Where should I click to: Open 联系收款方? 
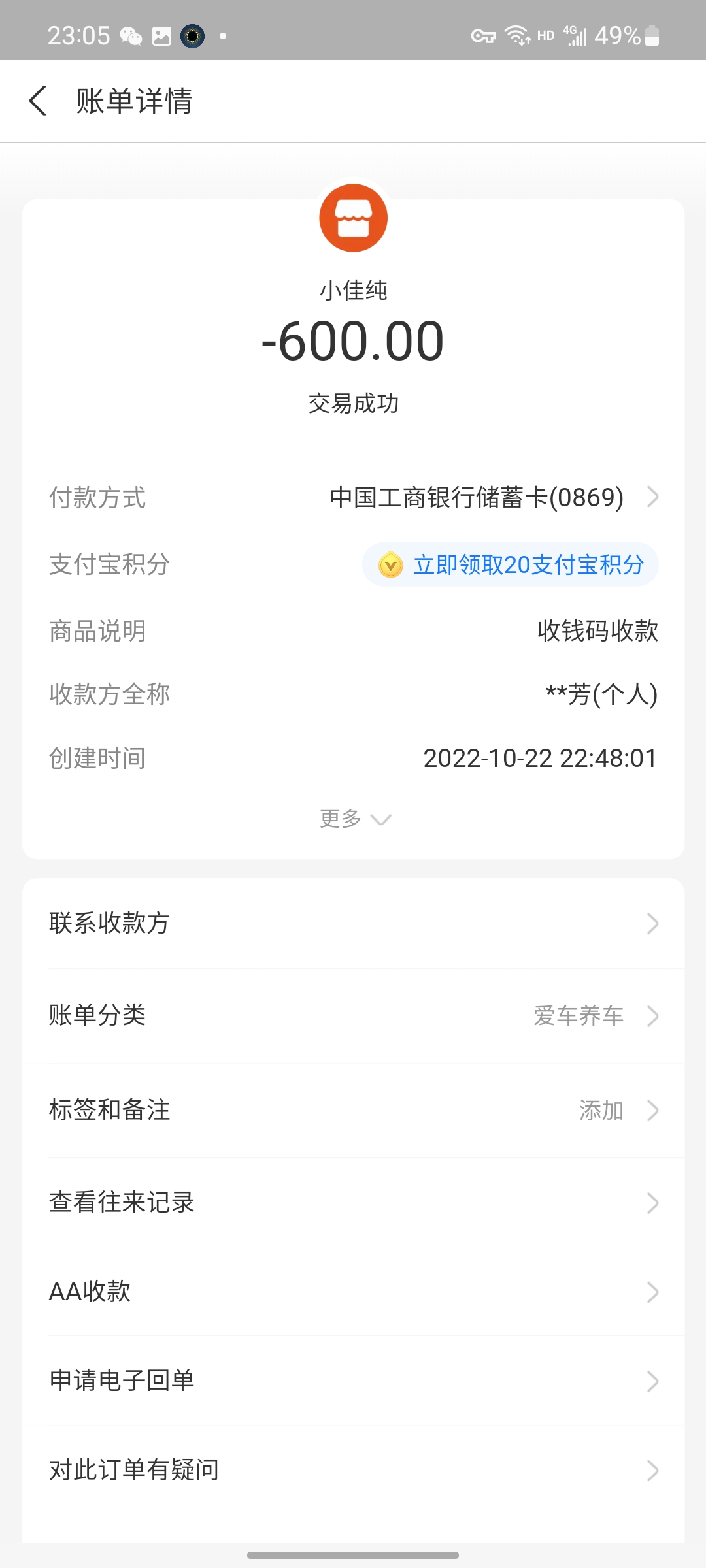click(x=353, y=923)
